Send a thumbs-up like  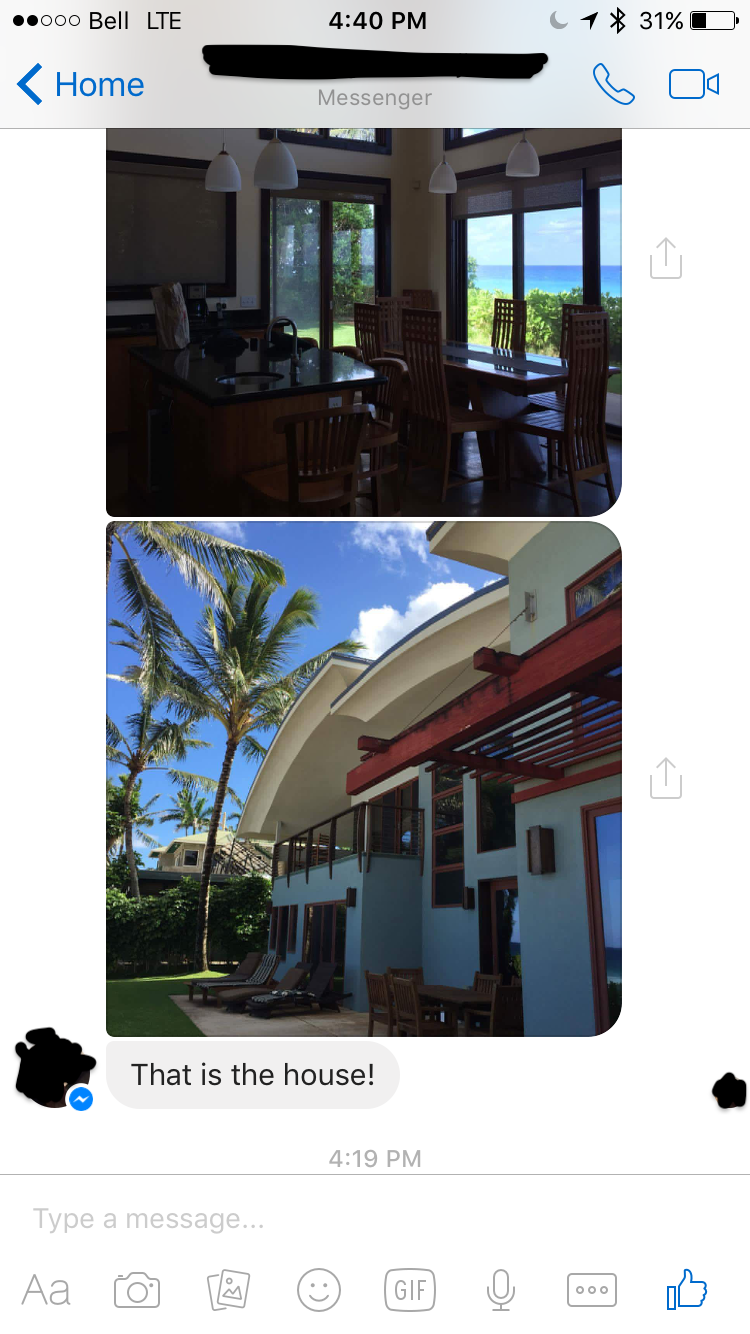[687, 1289]
